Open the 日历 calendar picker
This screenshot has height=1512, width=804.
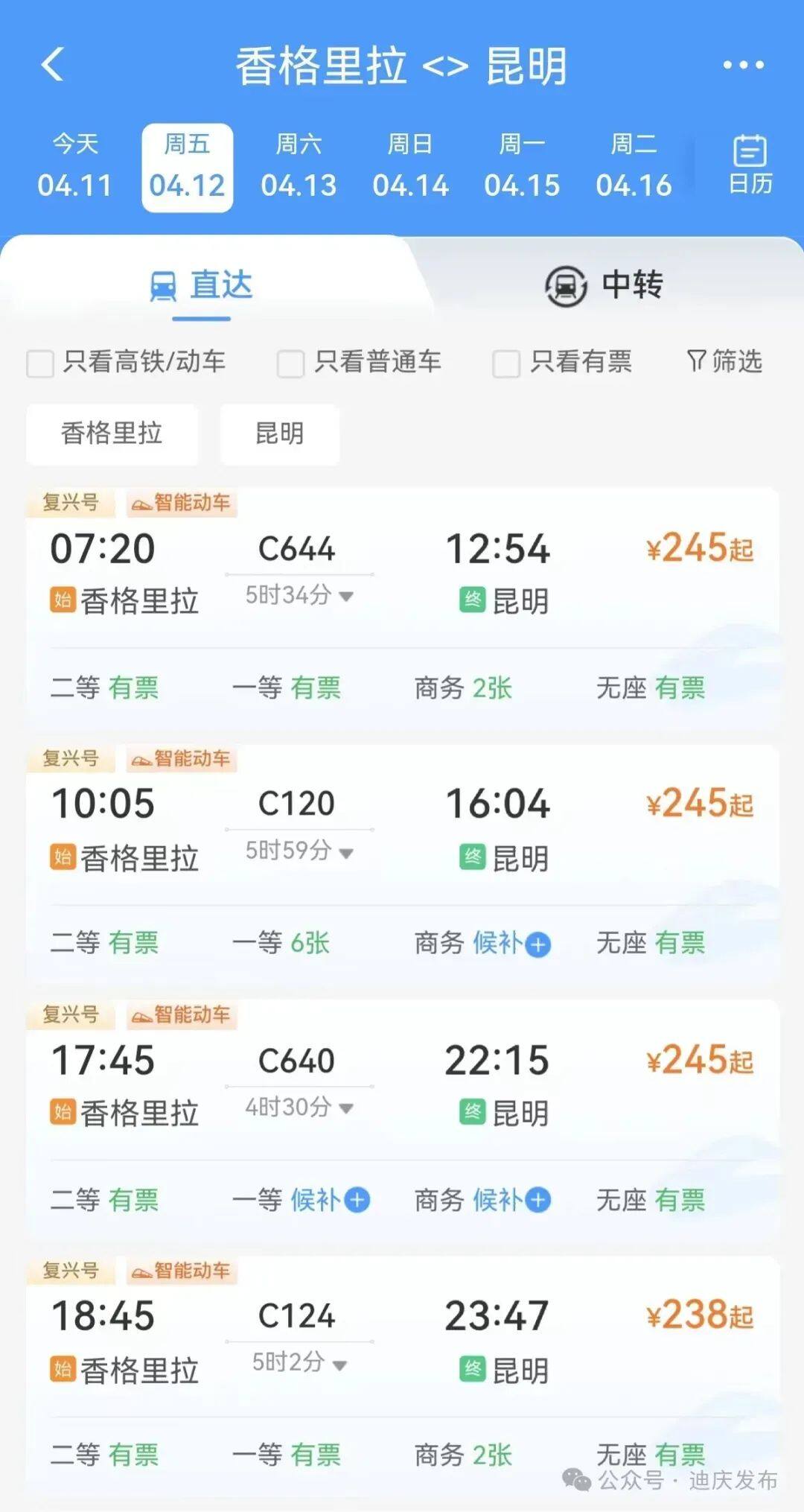750,165
